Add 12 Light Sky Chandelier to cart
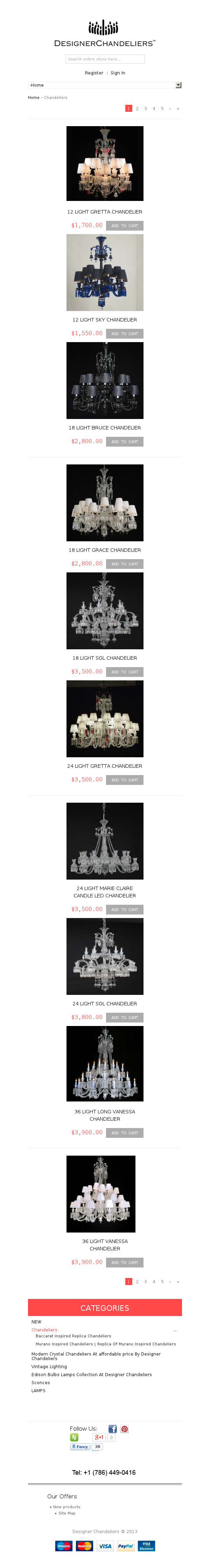Screen dimensions: 210x1568 125,334
